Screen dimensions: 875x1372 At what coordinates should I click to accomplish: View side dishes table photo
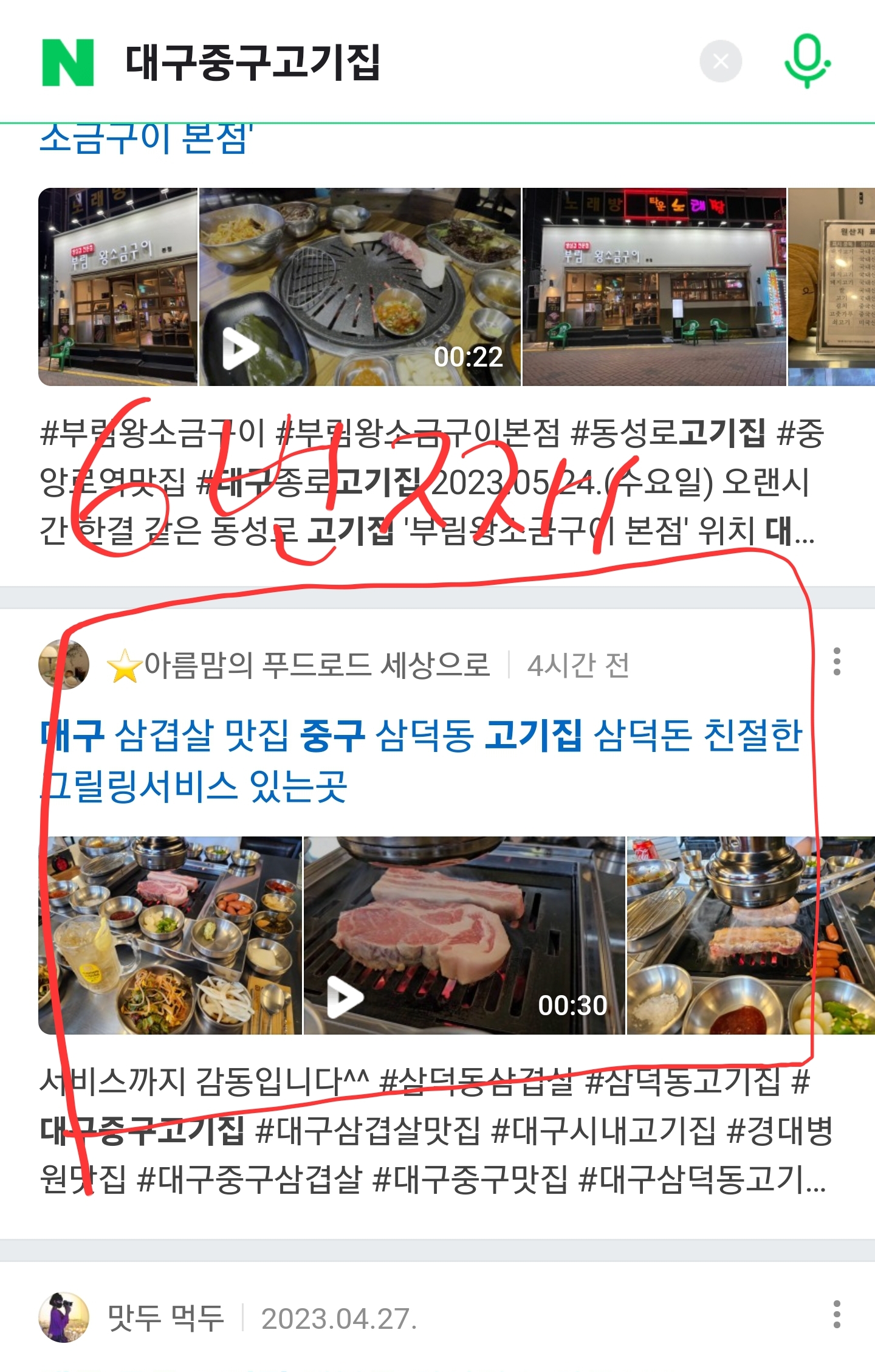point(170,936)
